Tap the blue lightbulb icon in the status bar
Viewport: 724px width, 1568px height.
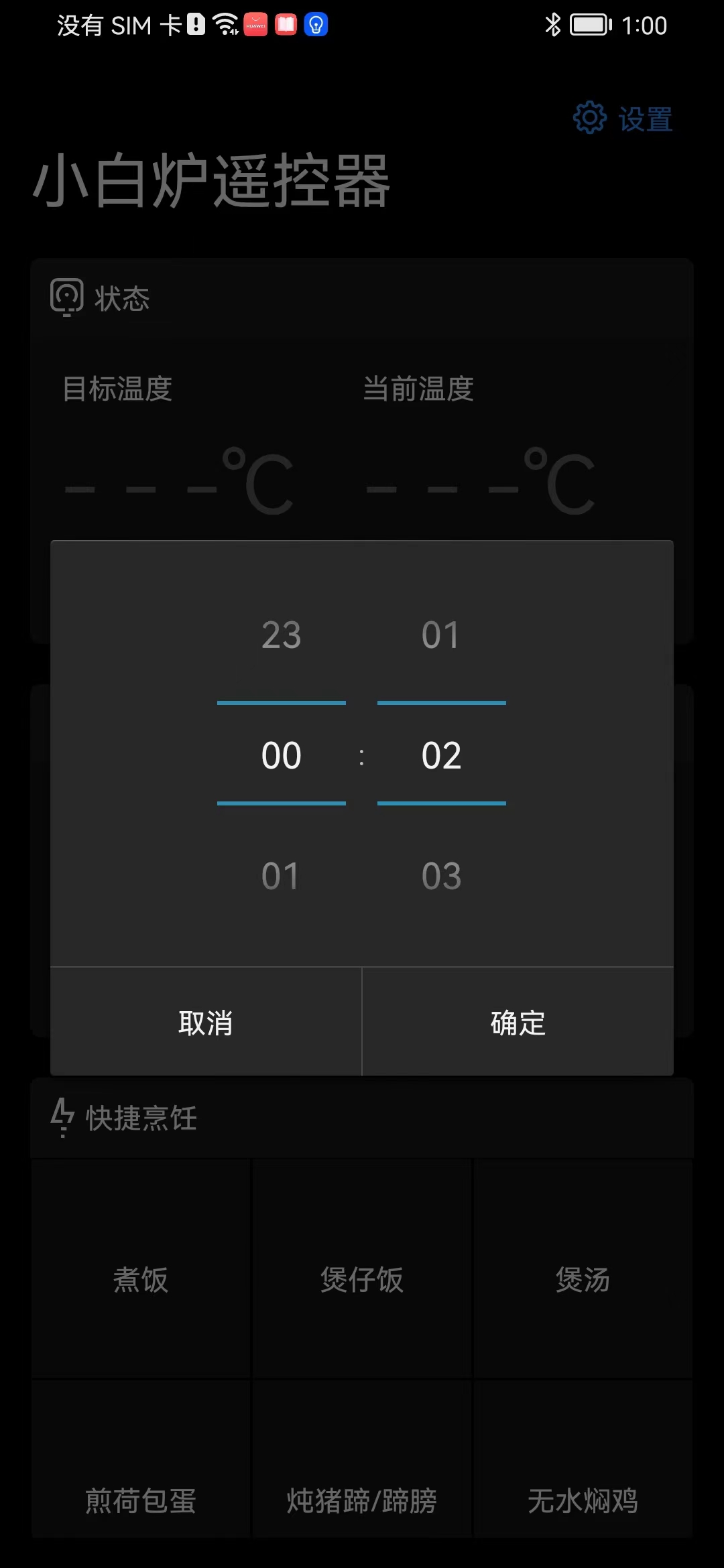[315, 24]
